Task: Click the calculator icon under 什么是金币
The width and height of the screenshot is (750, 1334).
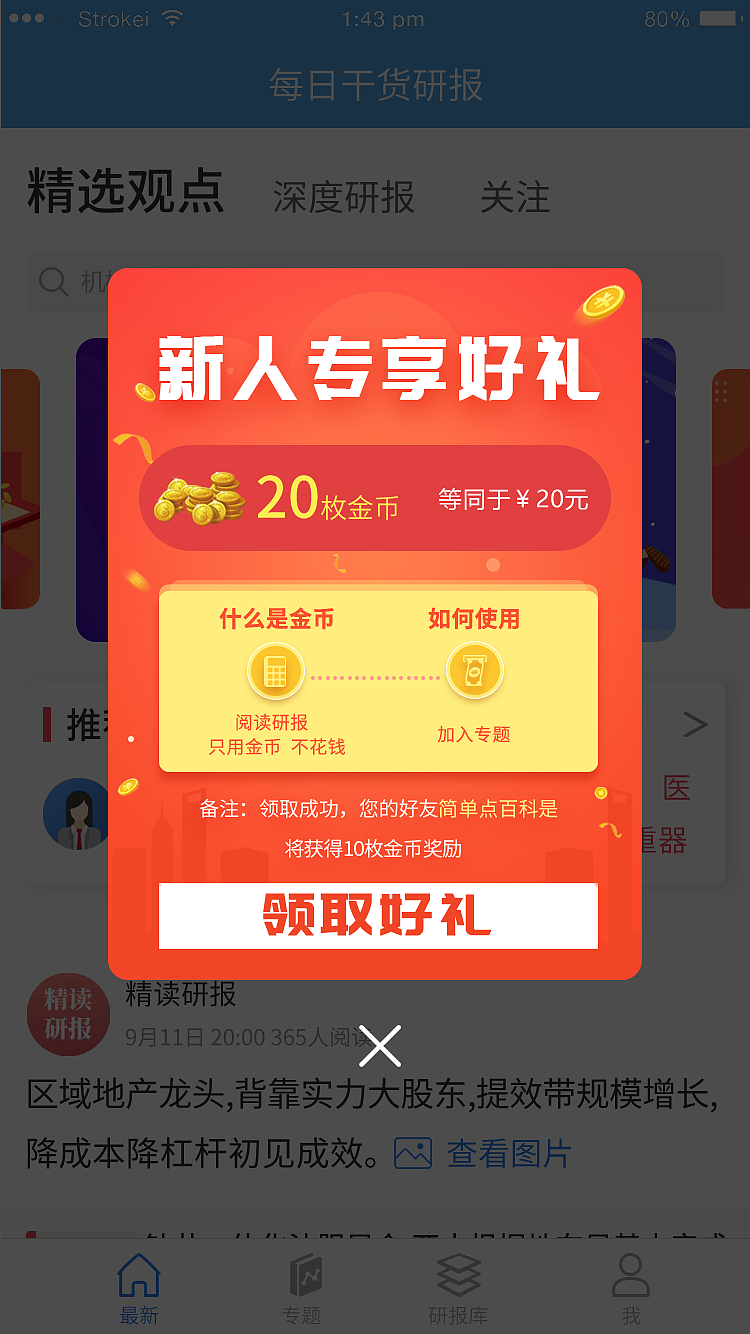Action: [x=275, y=670]
